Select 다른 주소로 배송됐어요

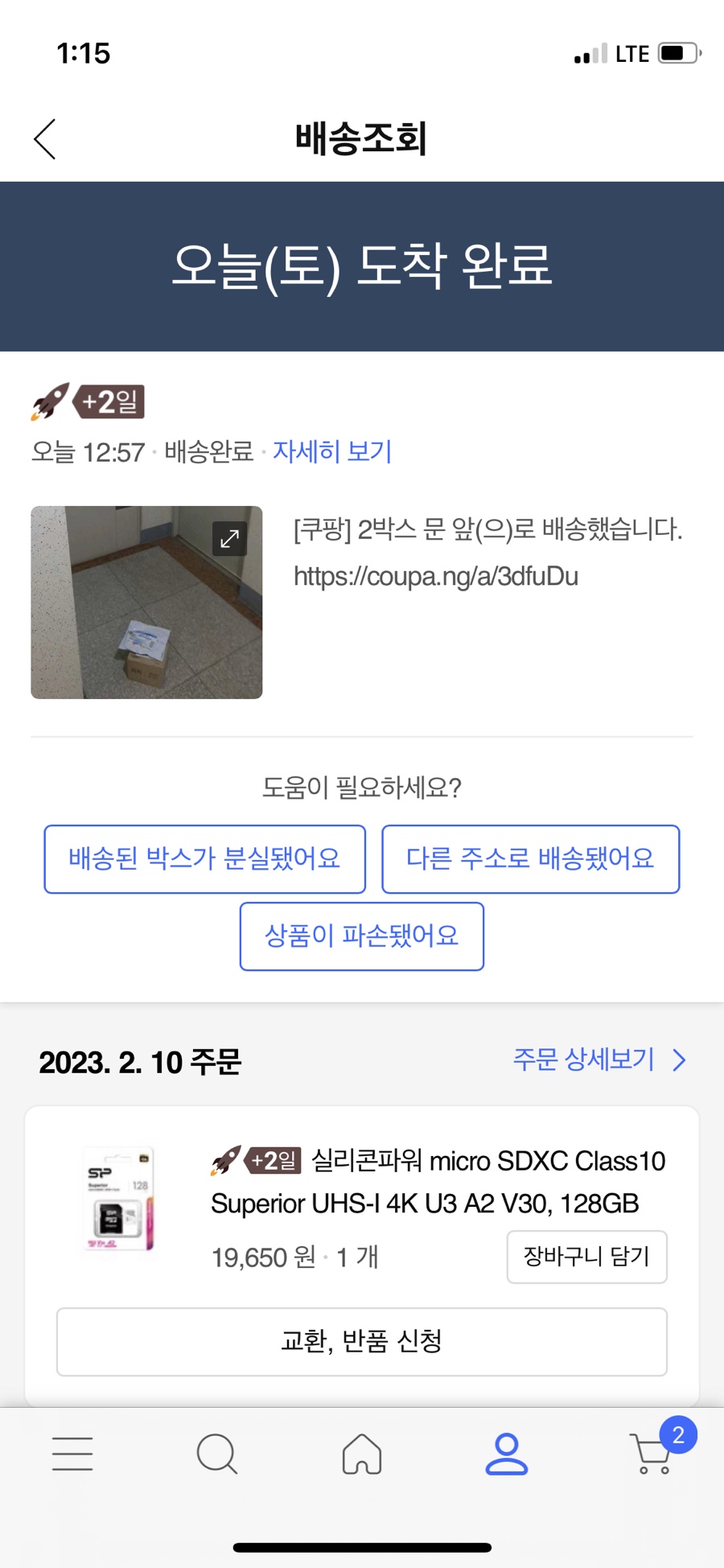(530, 858)
